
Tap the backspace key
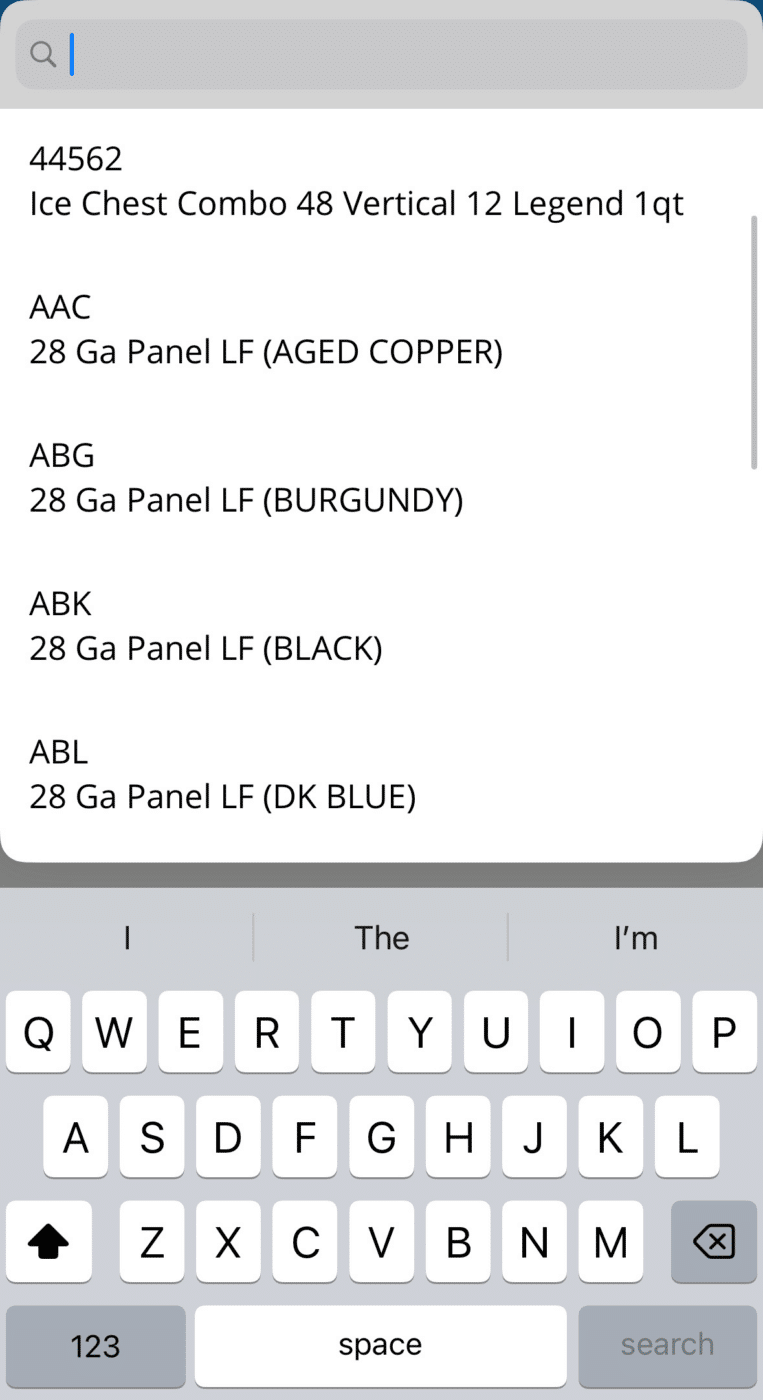pyautogui.click(x=713, y=1242)
